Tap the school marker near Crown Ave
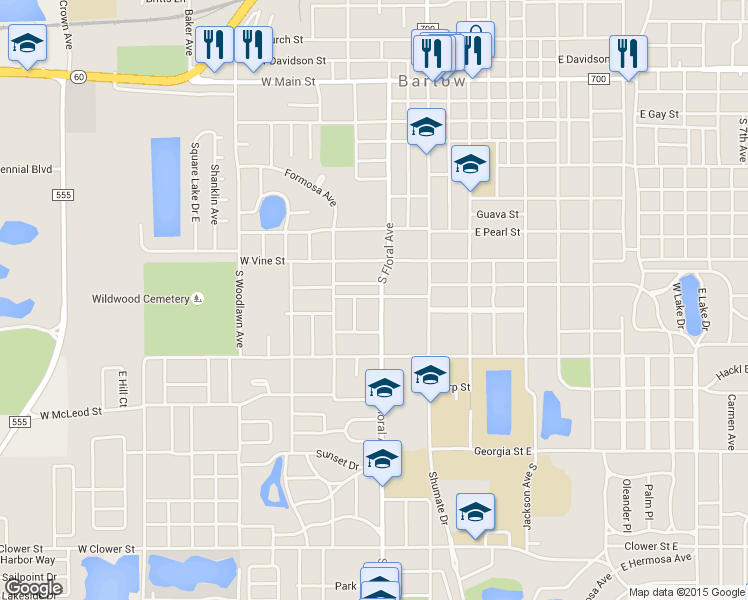 point(28,44)
